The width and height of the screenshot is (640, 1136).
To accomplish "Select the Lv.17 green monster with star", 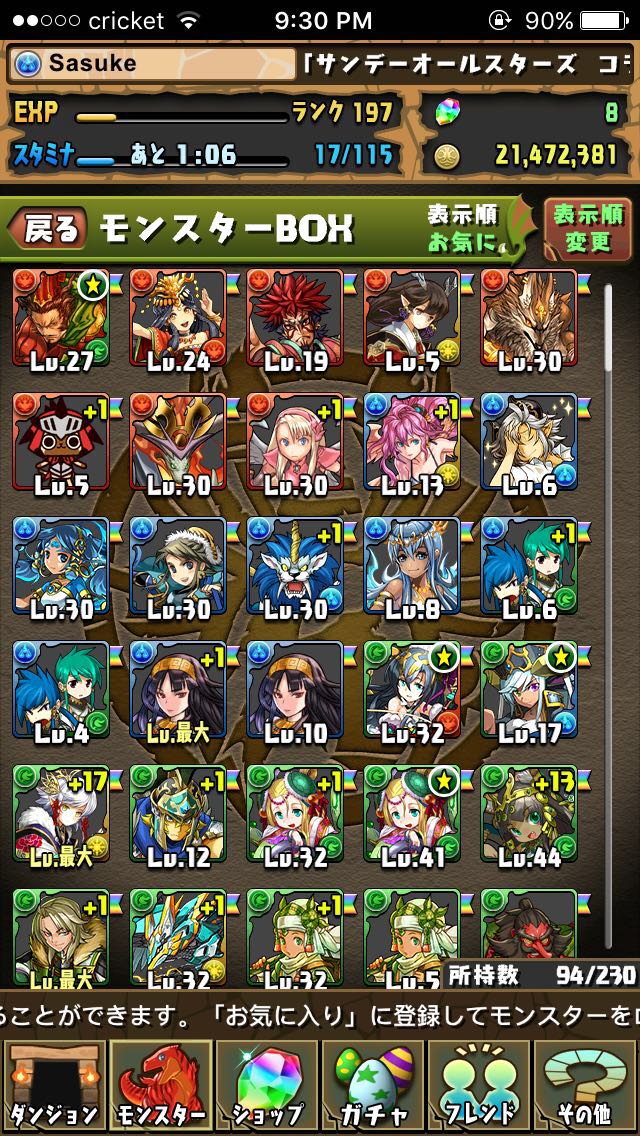I will 529,690.
